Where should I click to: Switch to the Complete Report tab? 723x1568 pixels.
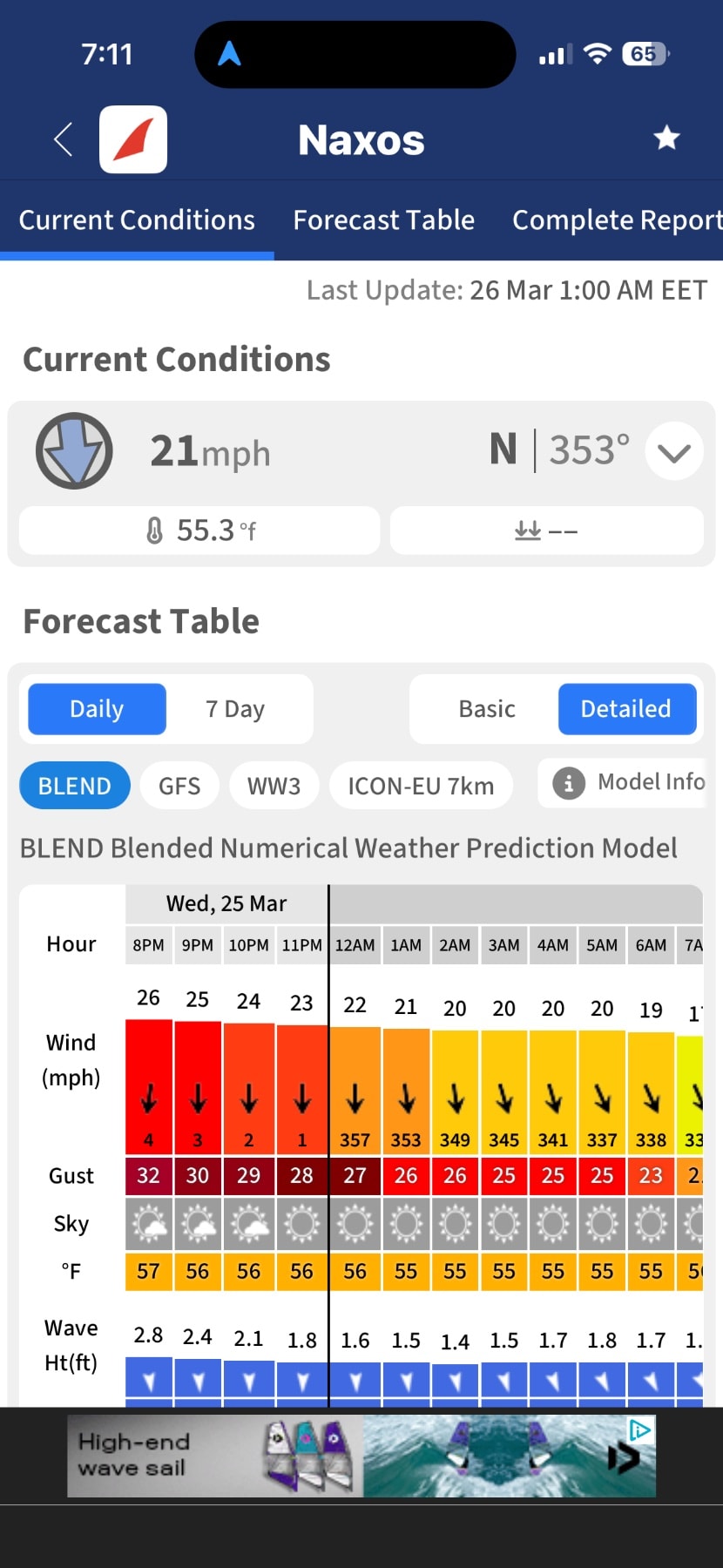[x=615, y=220]
